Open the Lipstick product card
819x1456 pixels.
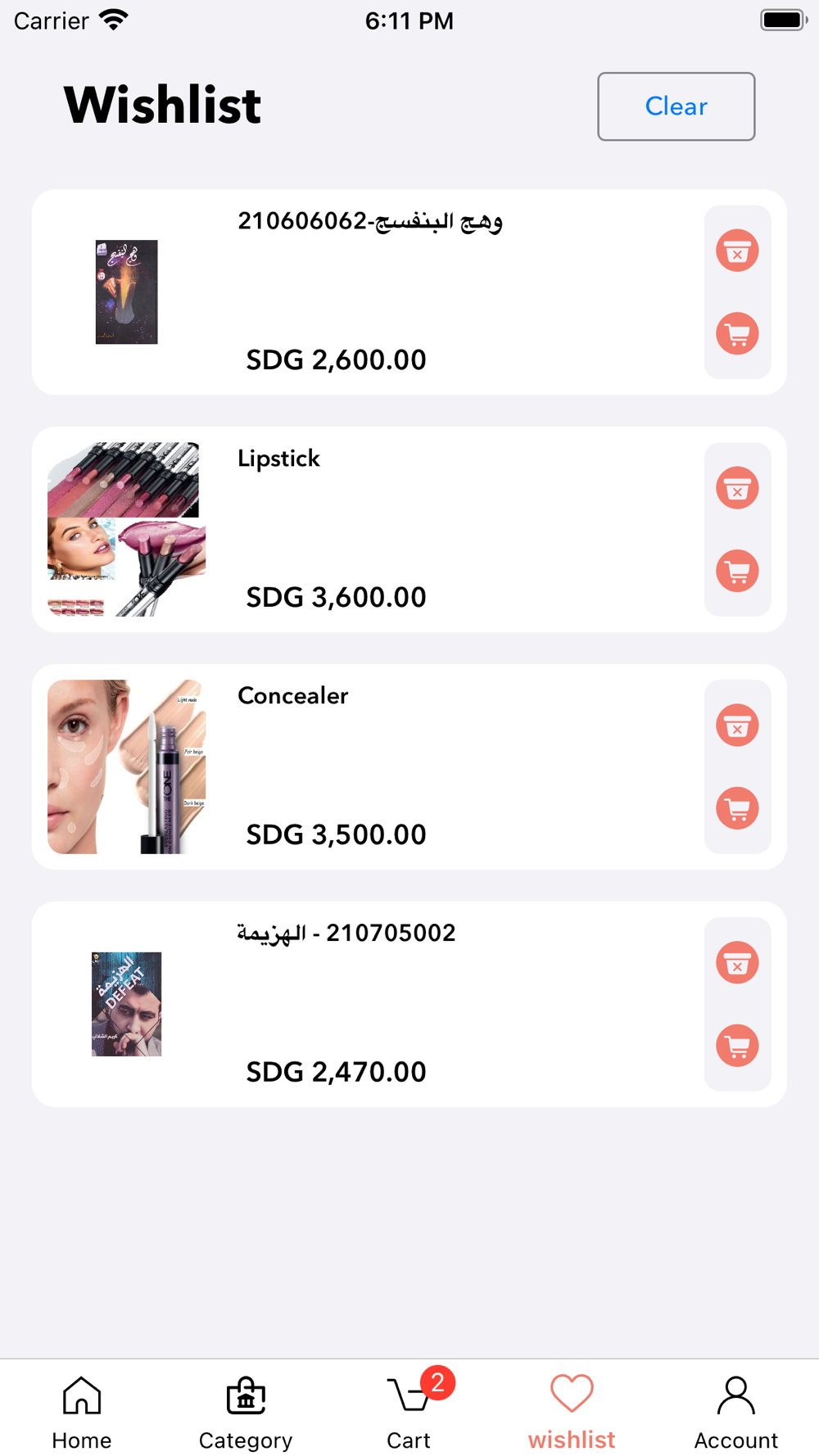[369, 529]
